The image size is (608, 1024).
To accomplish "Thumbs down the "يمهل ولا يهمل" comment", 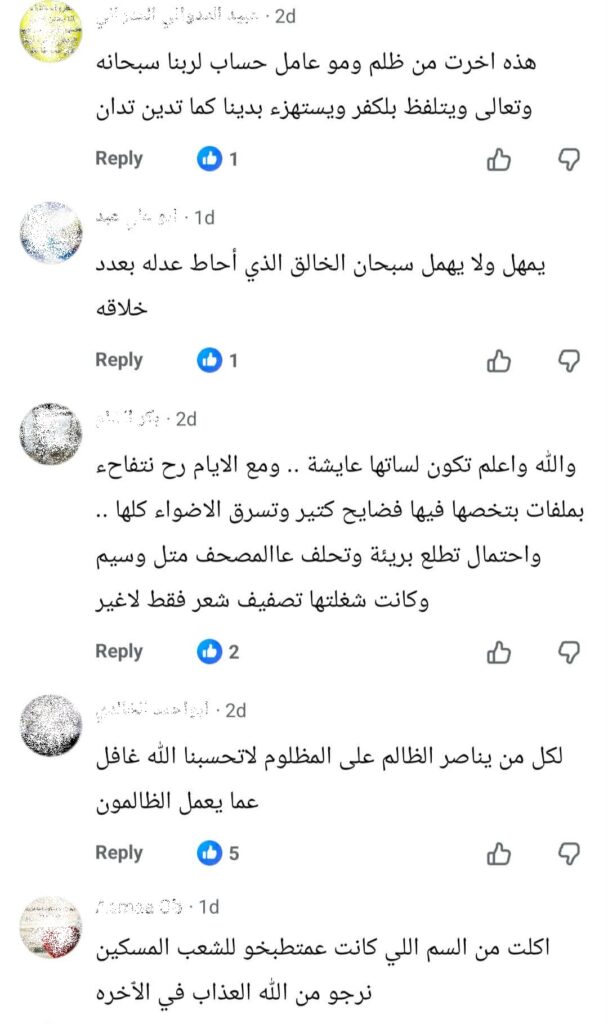I will 568,360.
